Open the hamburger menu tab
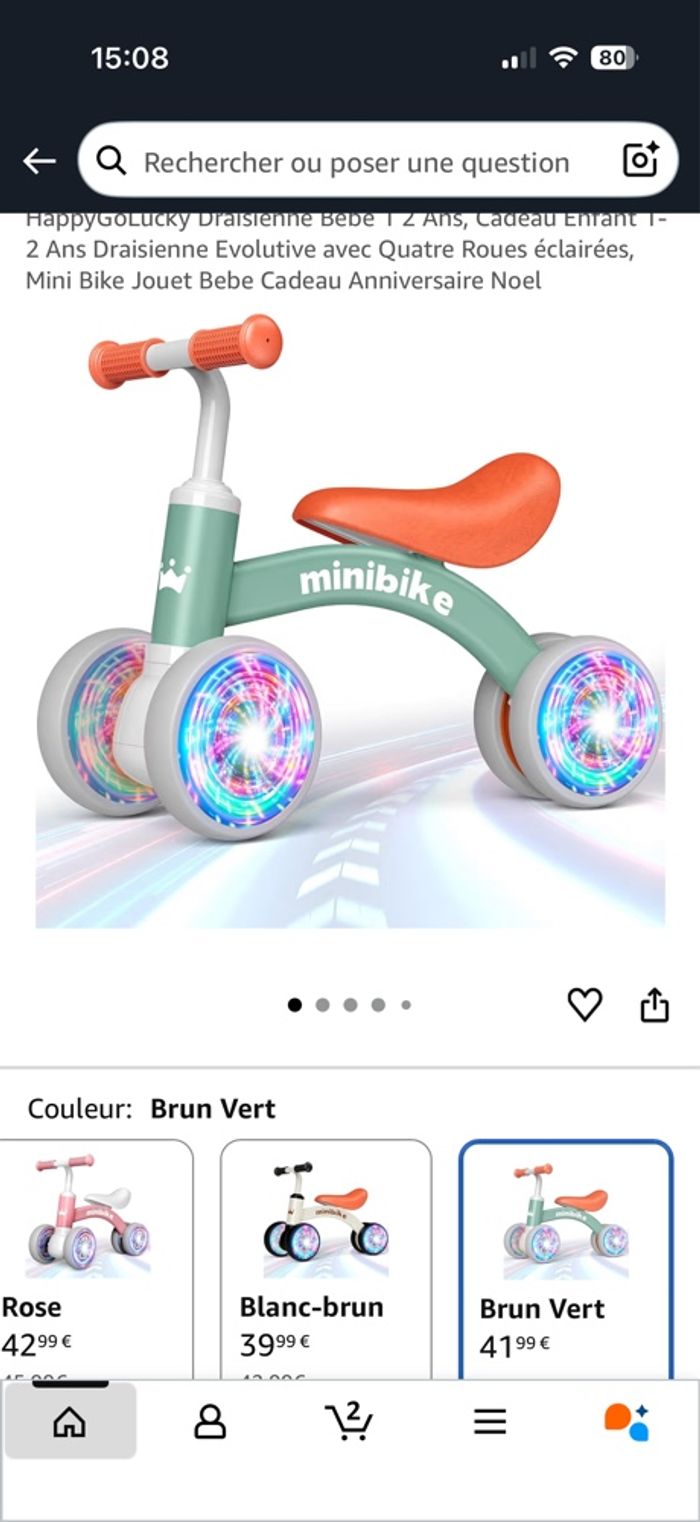 [490, 1421]
